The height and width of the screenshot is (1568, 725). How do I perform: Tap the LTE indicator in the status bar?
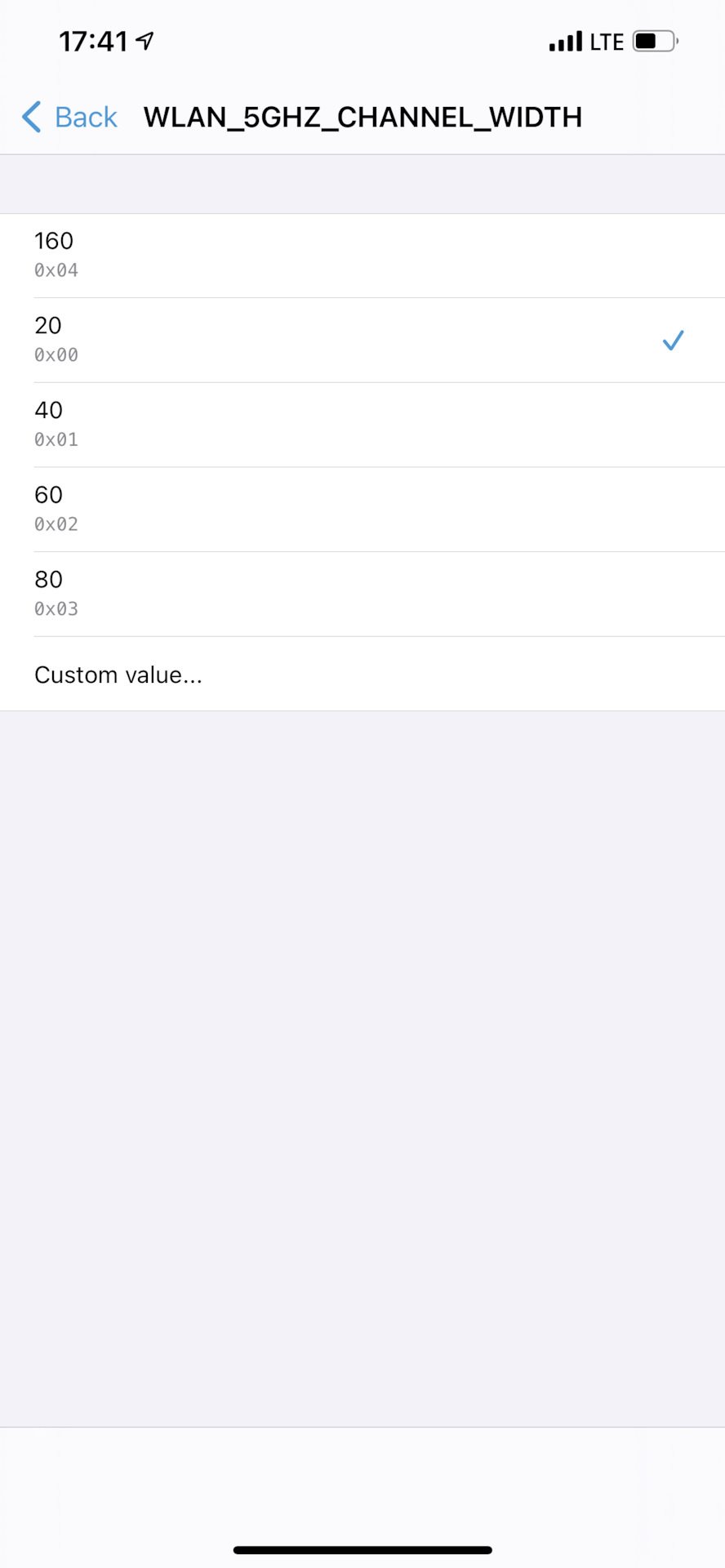[607, 41]
